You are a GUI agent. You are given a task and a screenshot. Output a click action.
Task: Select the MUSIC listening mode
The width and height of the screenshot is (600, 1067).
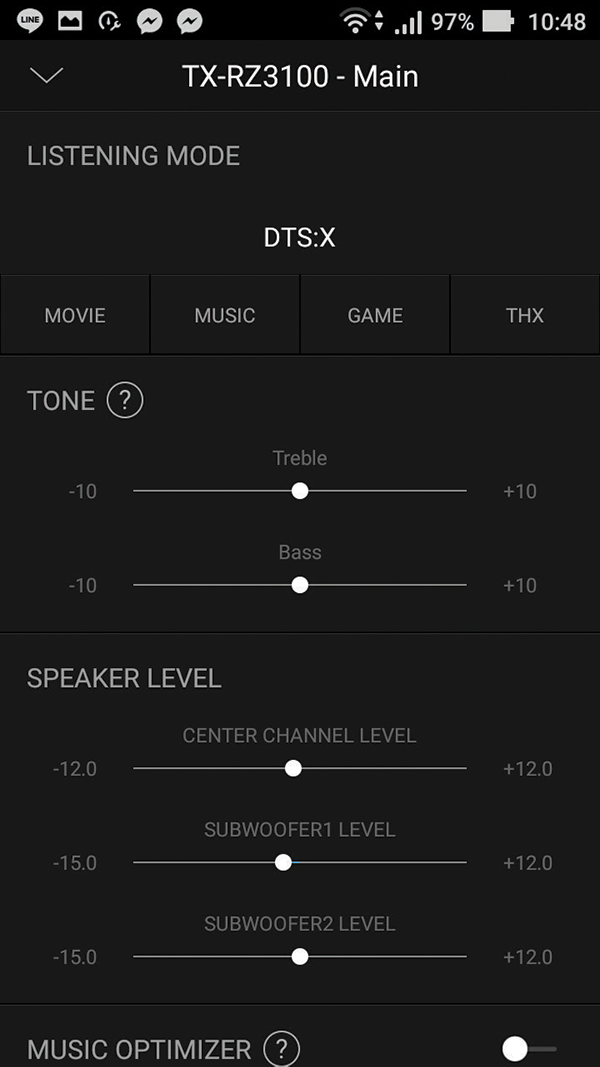225,315
